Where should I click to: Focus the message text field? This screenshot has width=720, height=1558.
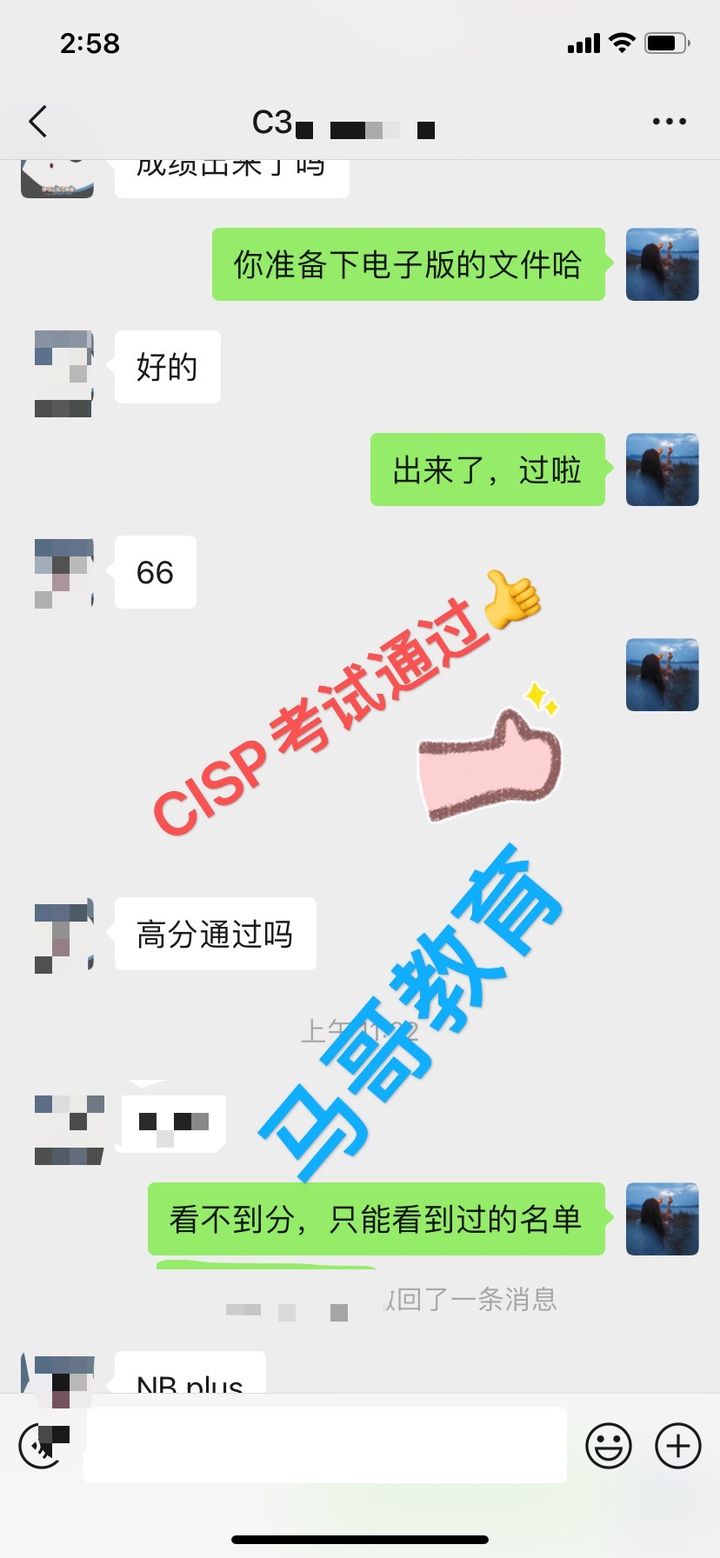click(x=325, y=1445)
